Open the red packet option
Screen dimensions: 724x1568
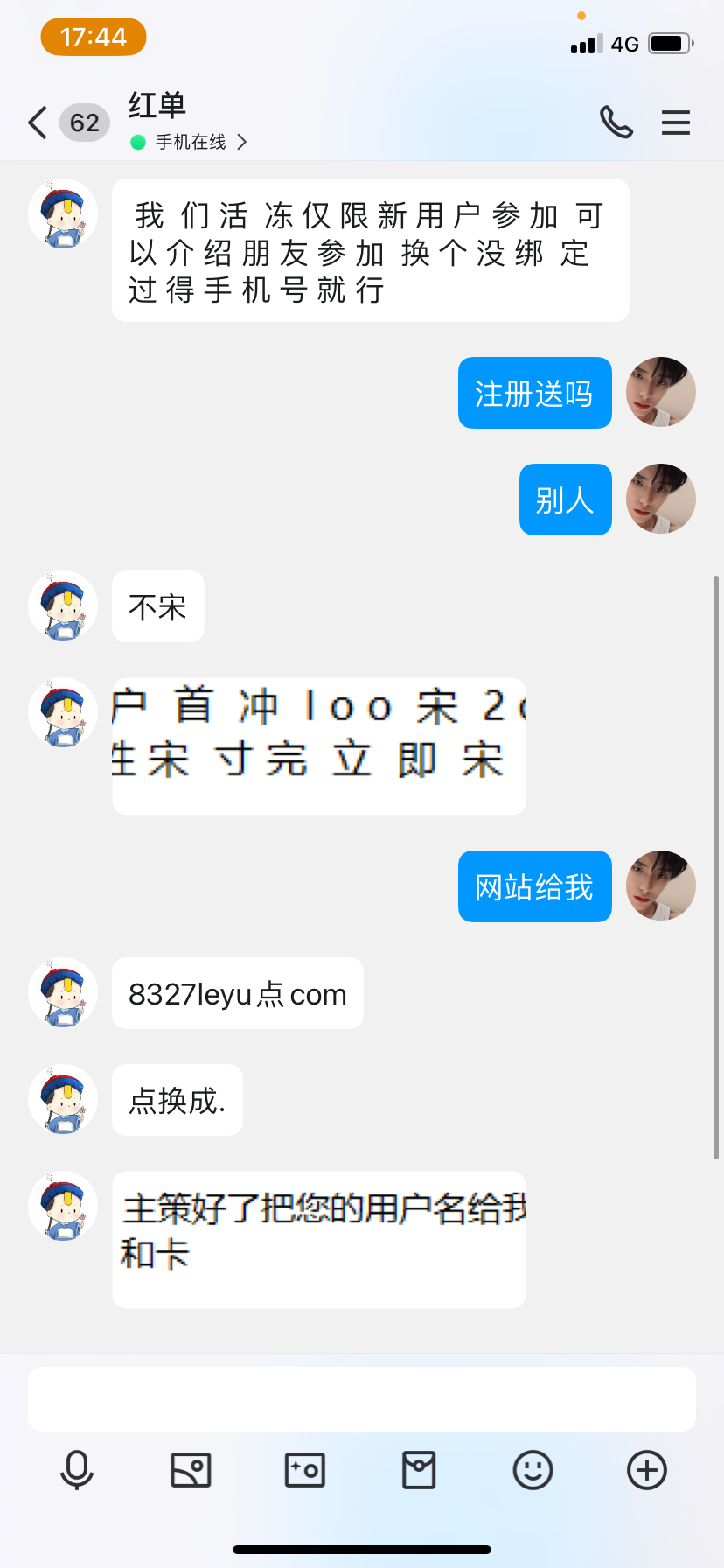[419, 1470]
